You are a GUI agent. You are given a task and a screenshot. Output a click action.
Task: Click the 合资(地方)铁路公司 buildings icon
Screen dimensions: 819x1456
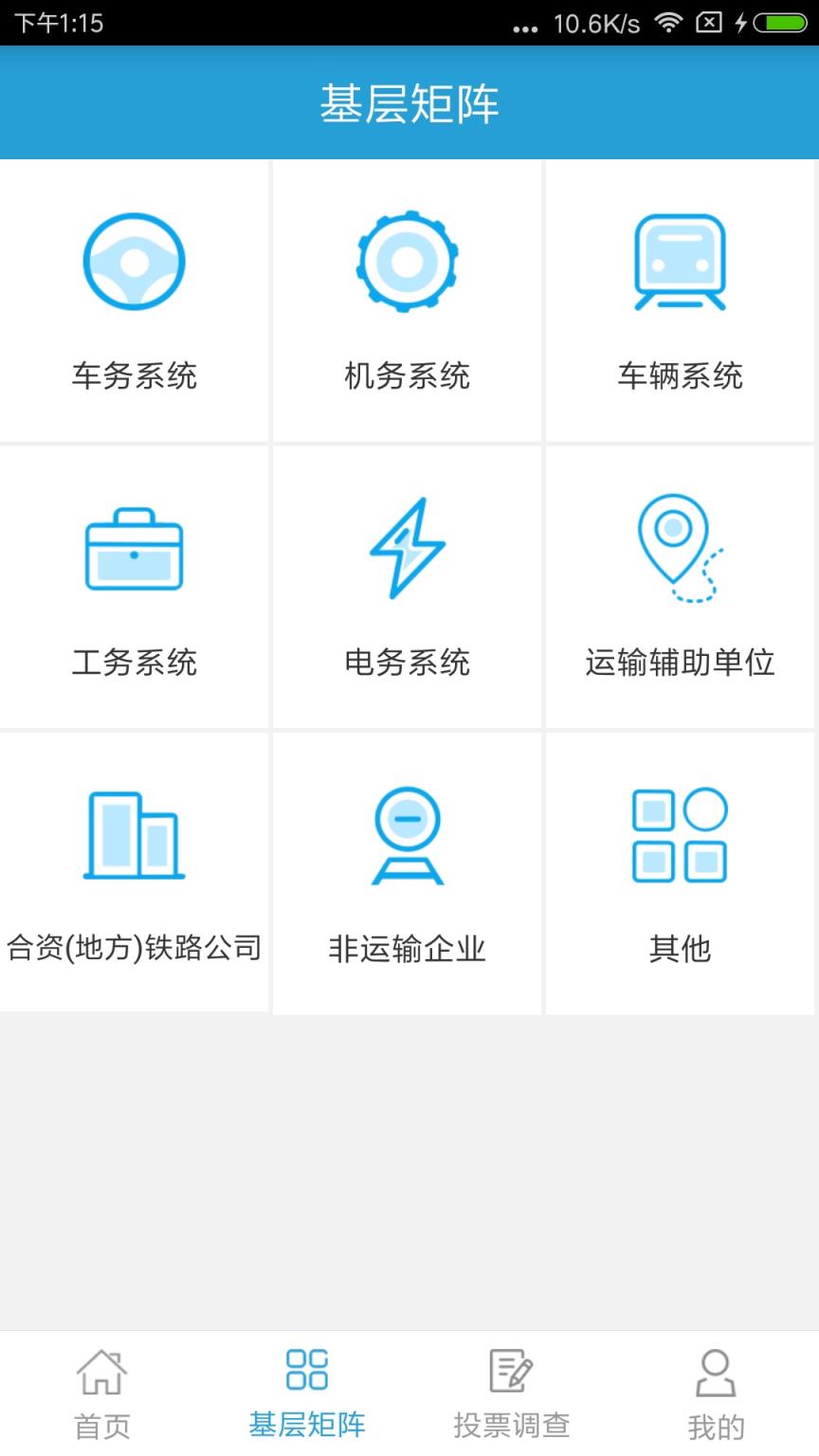134,835
